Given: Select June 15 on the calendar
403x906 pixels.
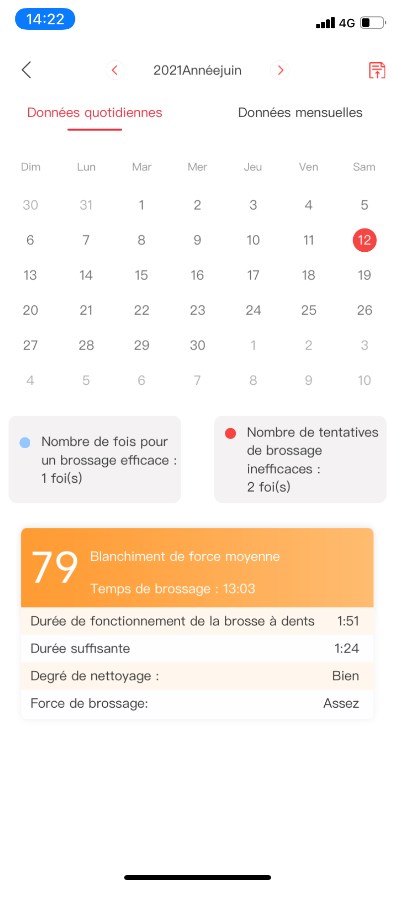Looking at the screenshot, I should (x=142, y=275).
